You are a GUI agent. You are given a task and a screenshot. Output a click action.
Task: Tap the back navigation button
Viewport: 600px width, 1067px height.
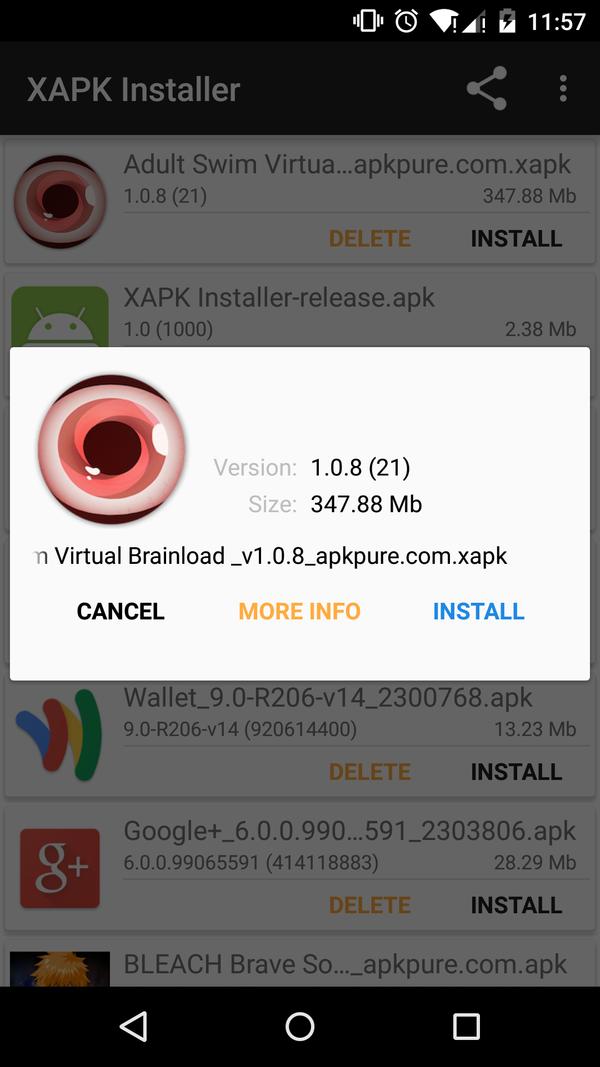(x=133, y=1026)
